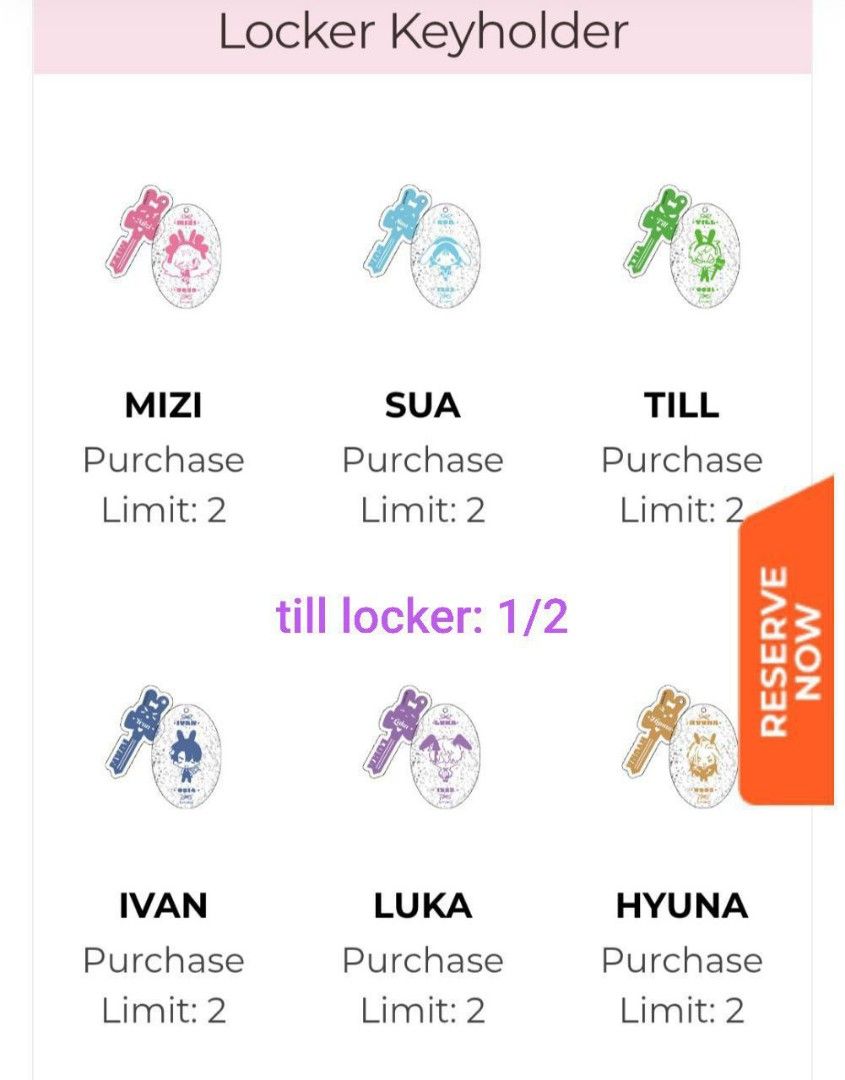View the HYUNA locker keyholder

tap(681, 750)
